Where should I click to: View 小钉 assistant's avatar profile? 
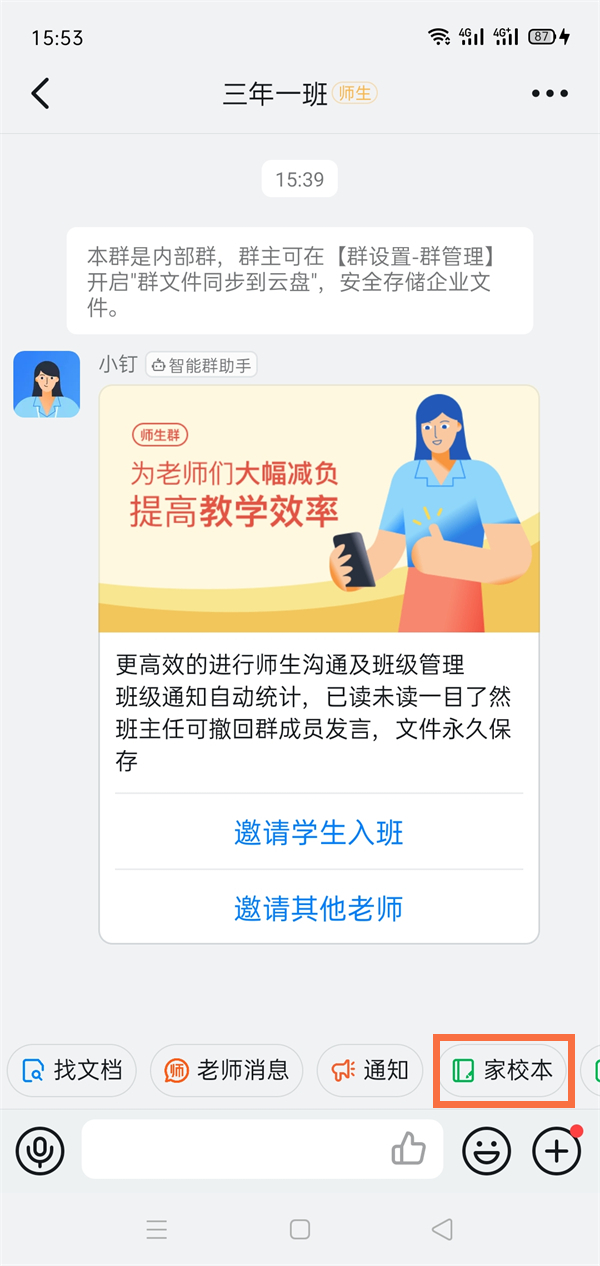[46, 384]
